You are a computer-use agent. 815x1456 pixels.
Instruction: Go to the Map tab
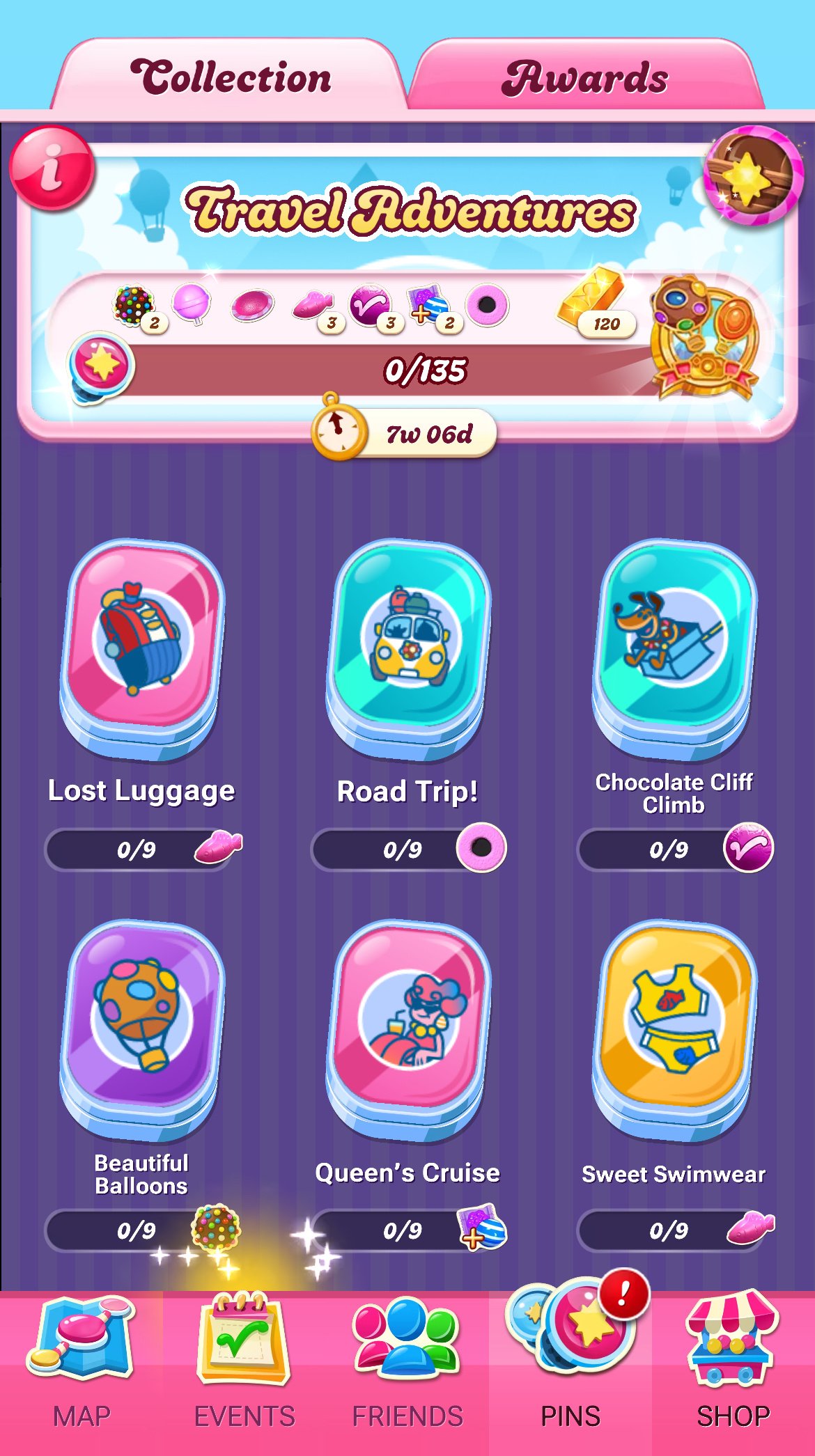pyautogui.click(x=81, y=1365)
